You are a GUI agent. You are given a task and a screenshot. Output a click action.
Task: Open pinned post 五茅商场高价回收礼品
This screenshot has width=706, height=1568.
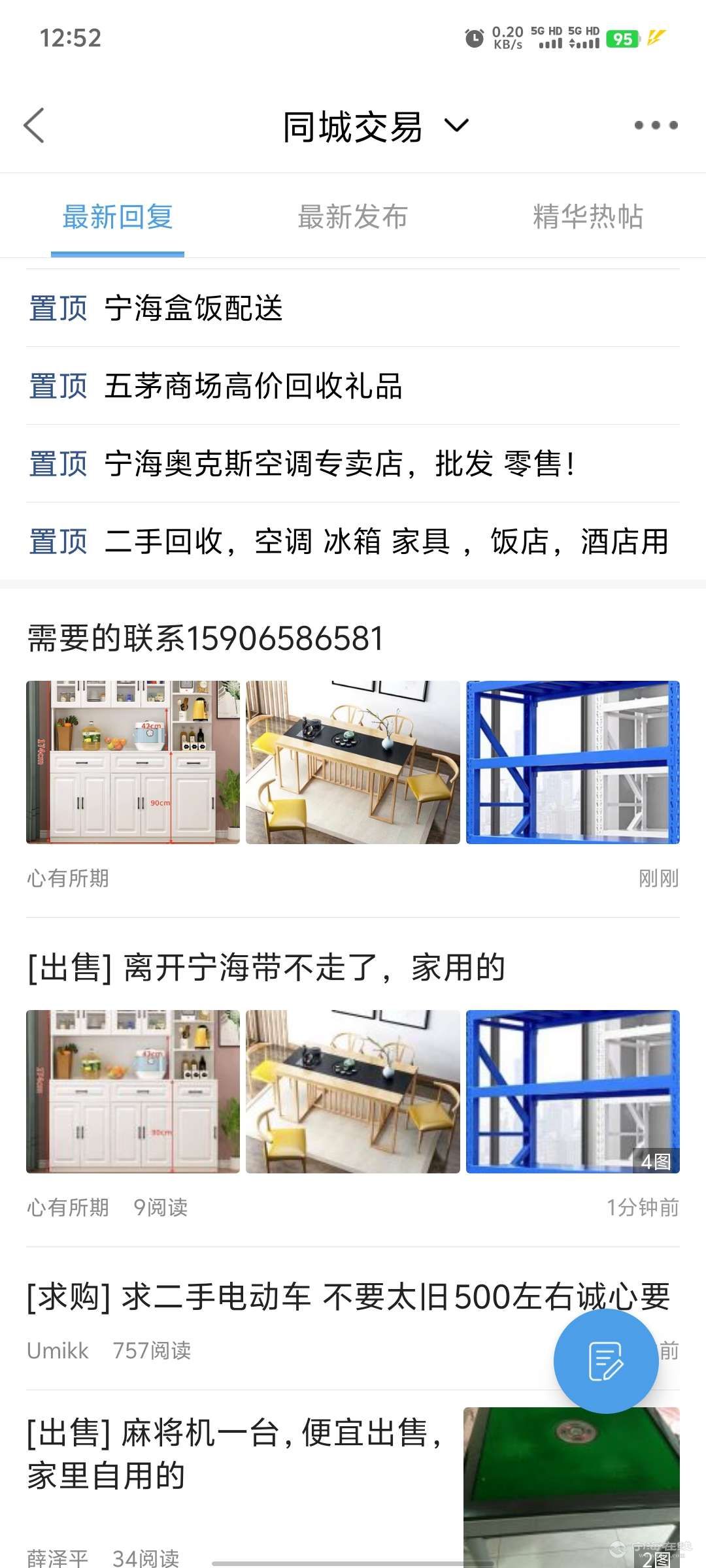254,386
